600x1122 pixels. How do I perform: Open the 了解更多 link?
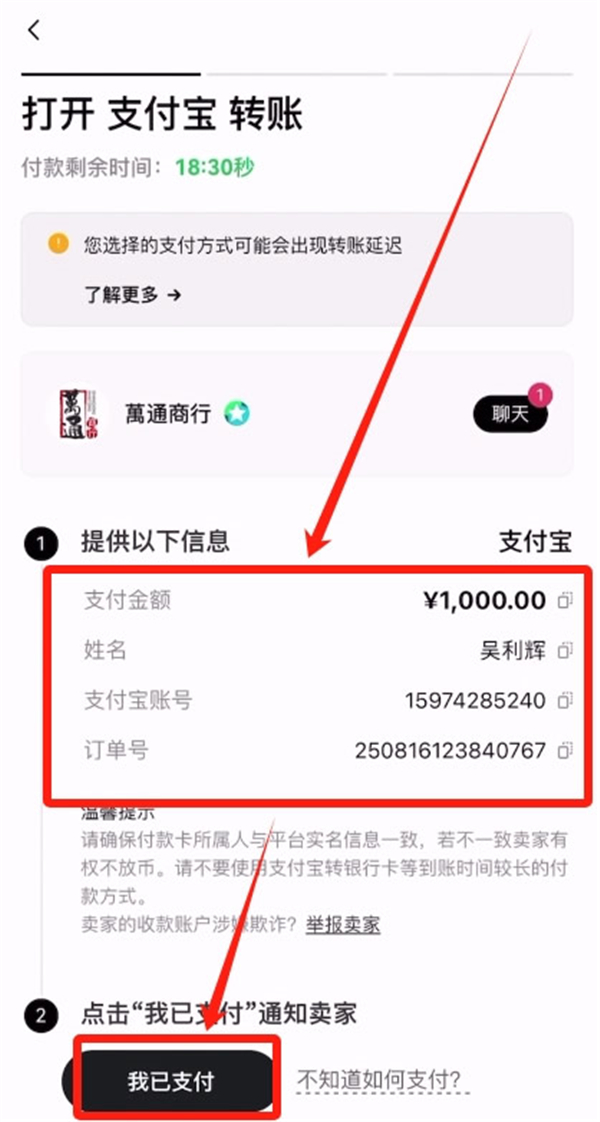(132, 295)
